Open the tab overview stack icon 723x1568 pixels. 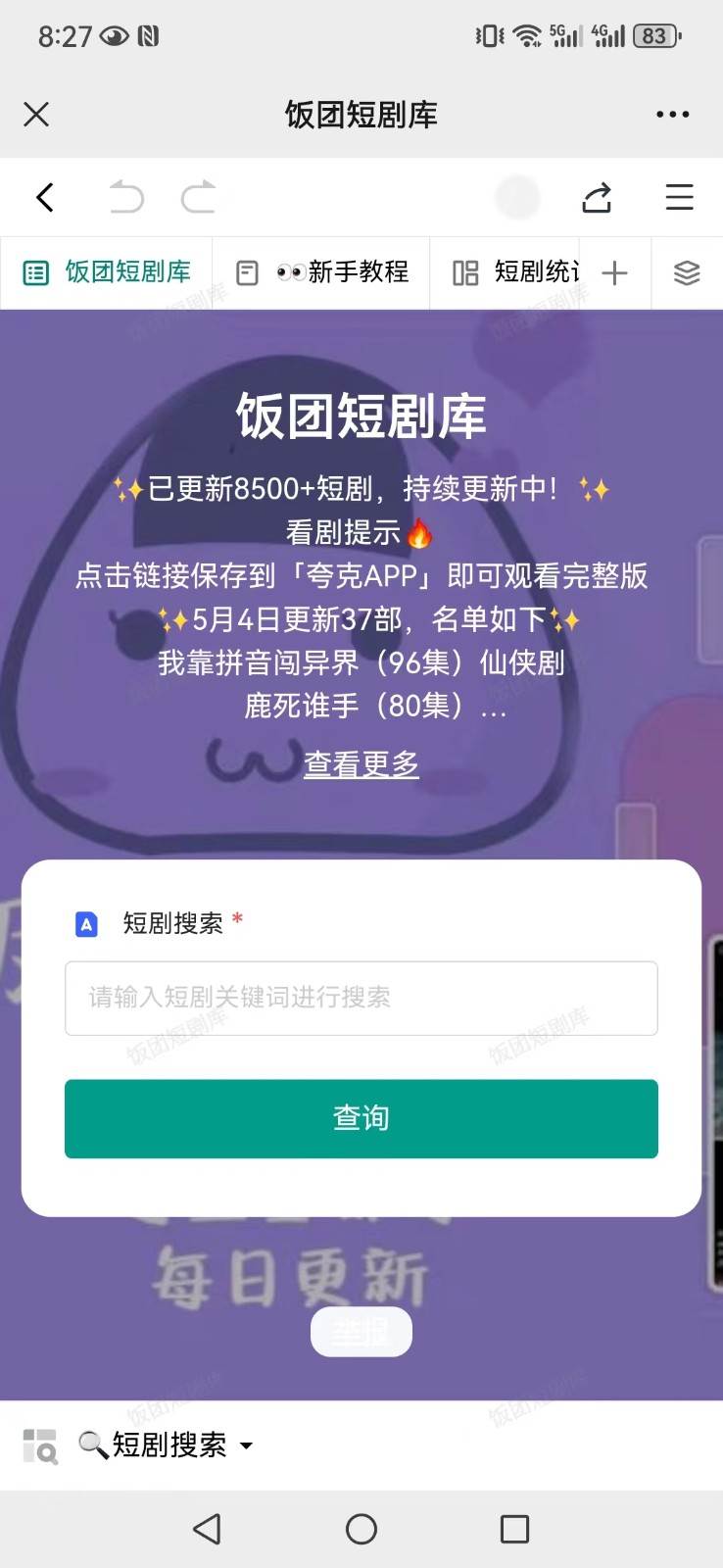pos(687,273)
